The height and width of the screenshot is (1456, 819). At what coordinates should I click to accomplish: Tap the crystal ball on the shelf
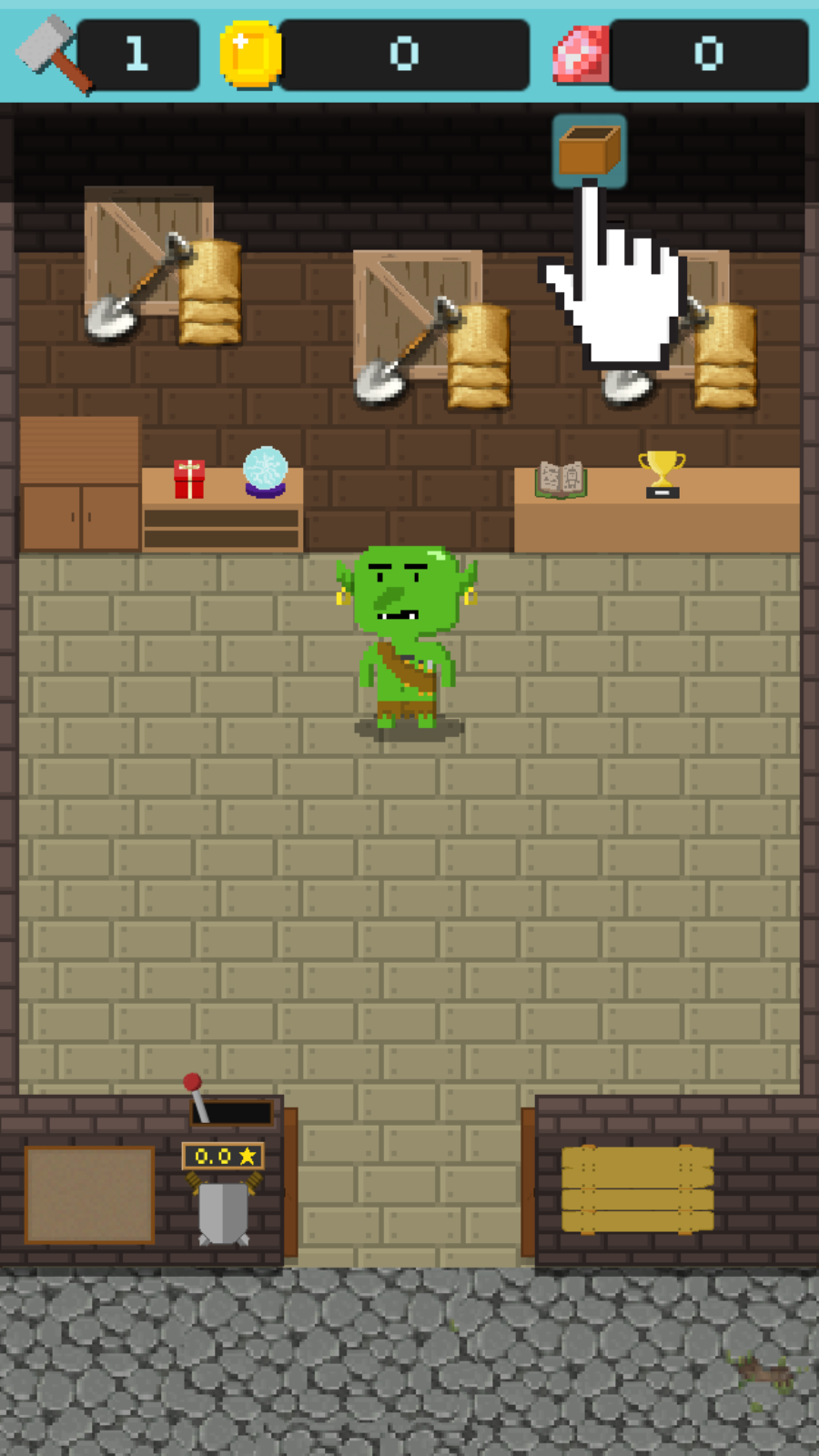(265, 471)
